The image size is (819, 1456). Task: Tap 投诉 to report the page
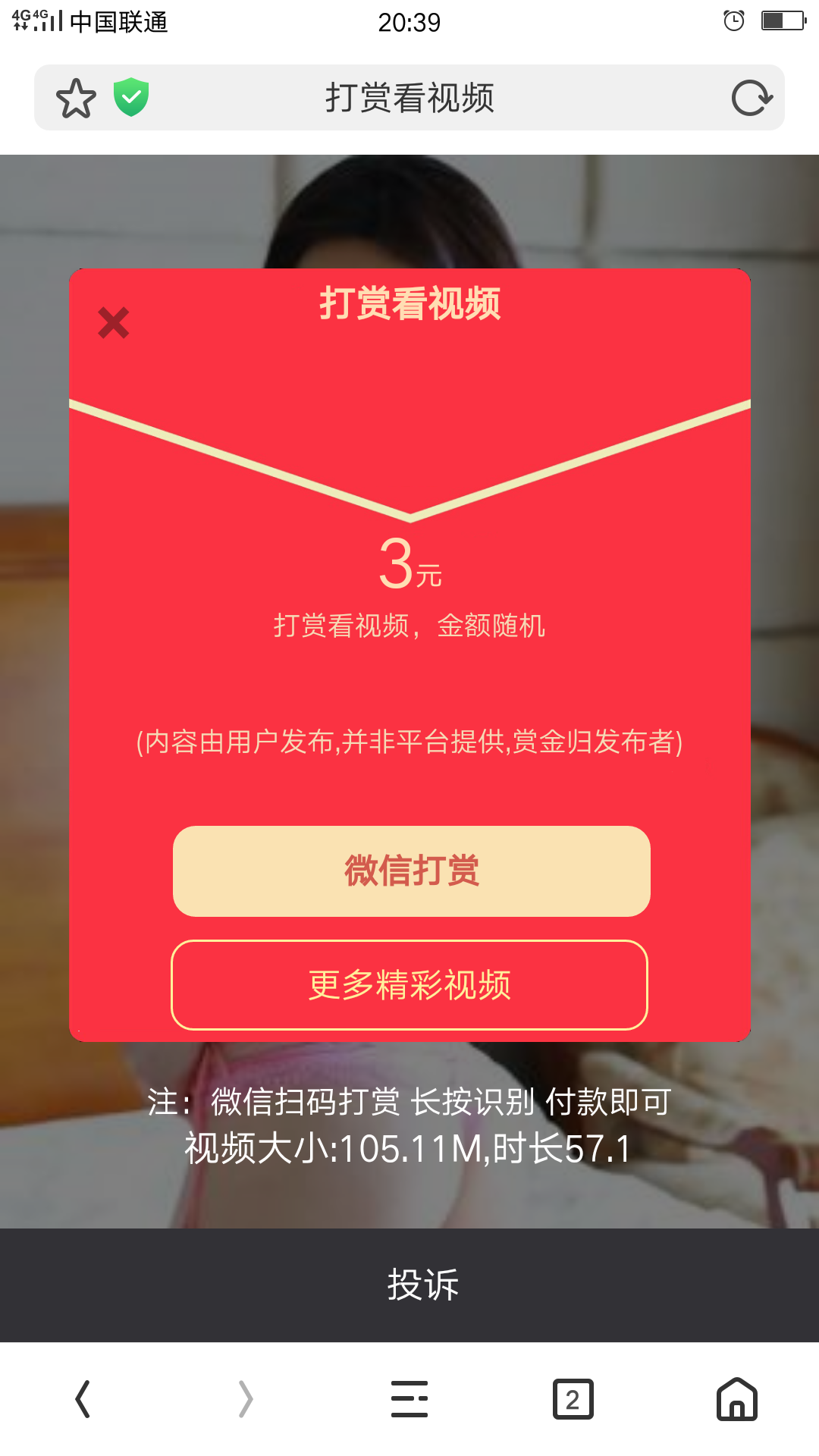click(x=422, y=1285)
